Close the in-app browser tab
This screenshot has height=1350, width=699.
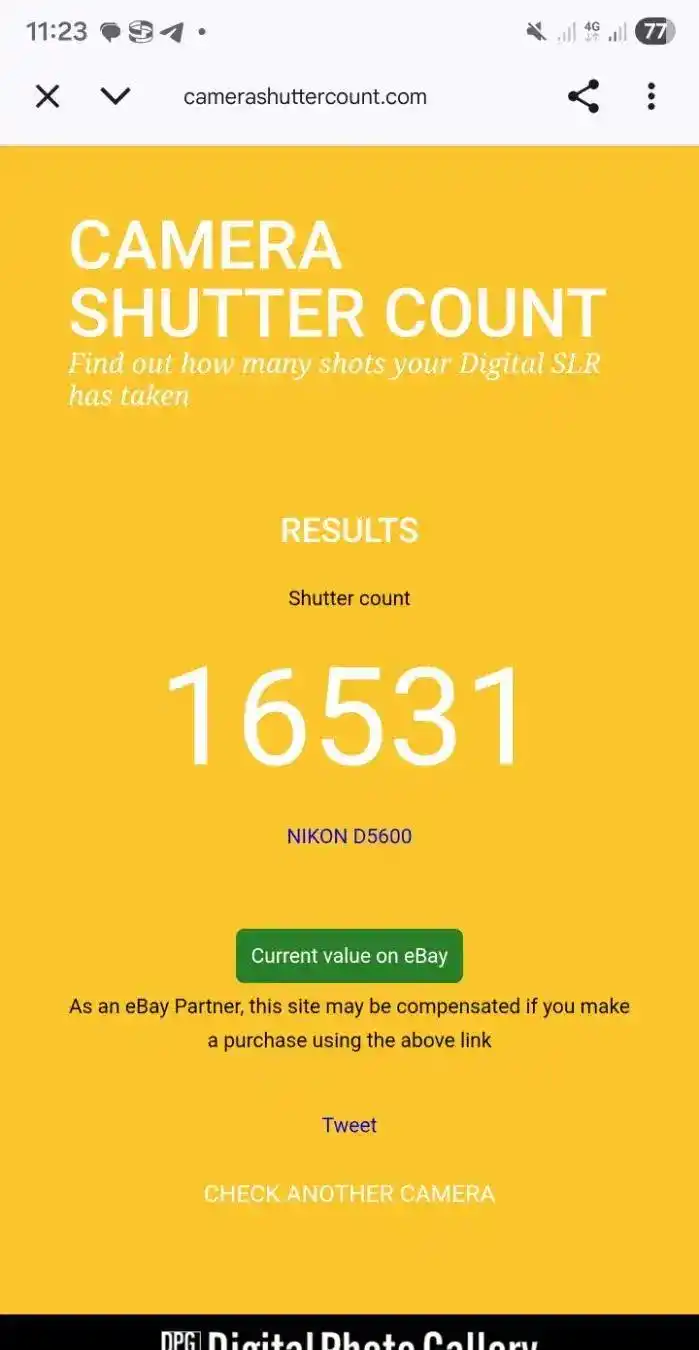coord(47,96)
